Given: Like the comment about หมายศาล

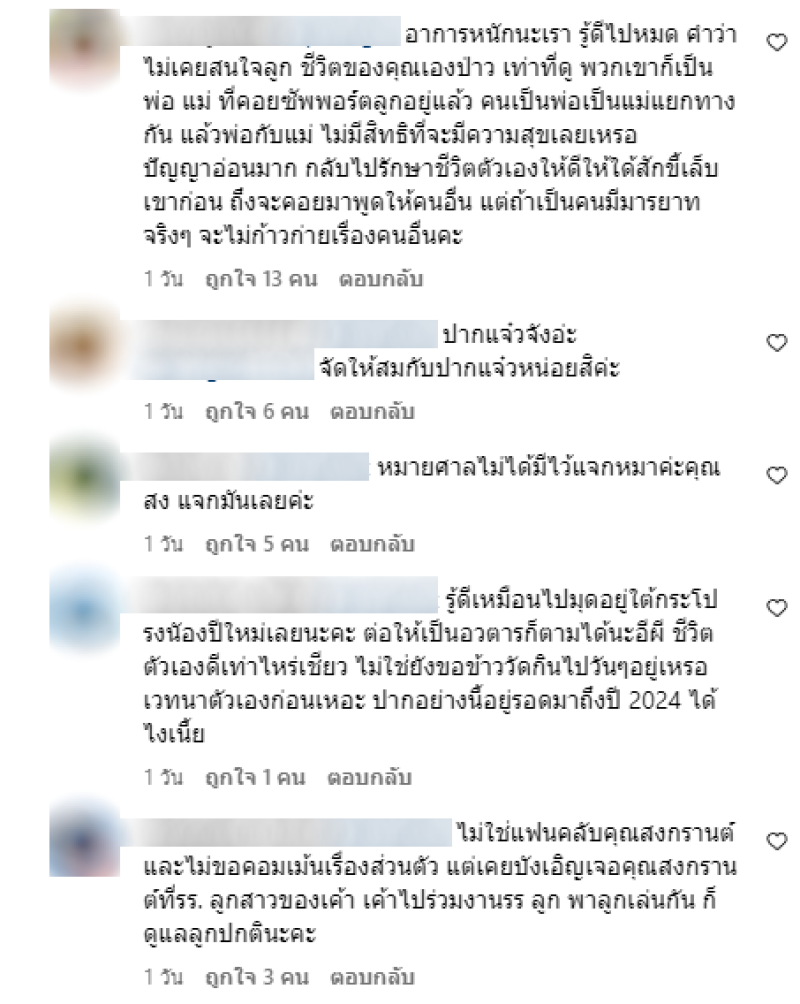Looking at the screenshot, I should click(x=775, y=475).
